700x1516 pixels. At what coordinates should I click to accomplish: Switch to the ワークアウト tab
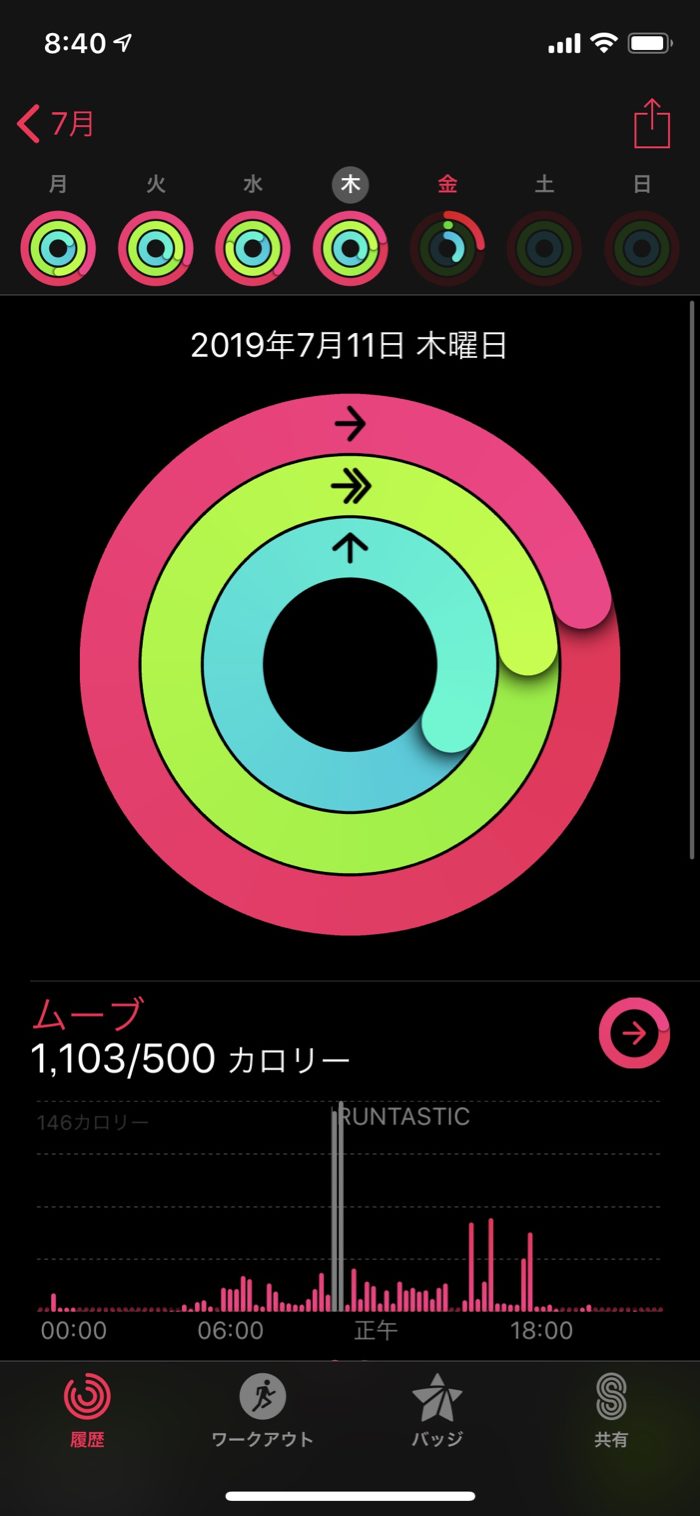pyautogui.click(x=263, y=1408)
